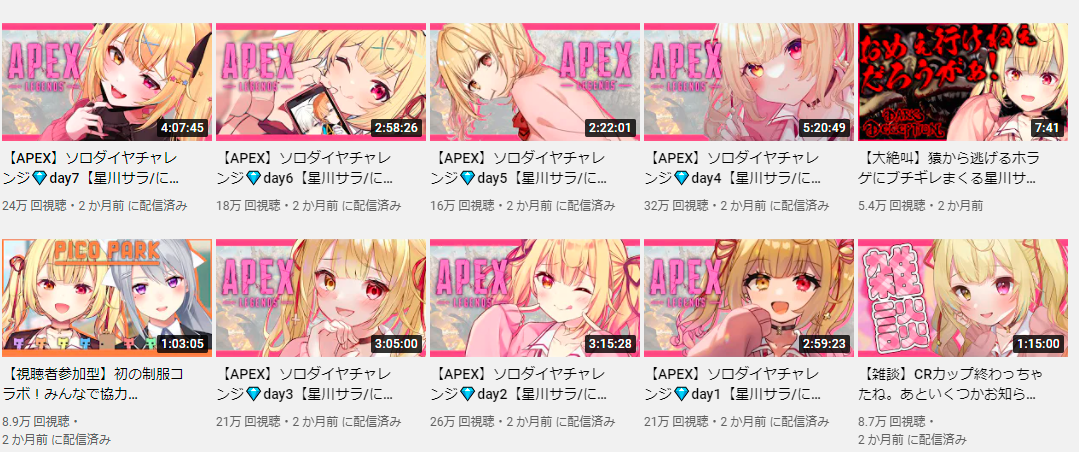
Task: Watch the APEX day1 stream
Action: (x=747, y=296)
